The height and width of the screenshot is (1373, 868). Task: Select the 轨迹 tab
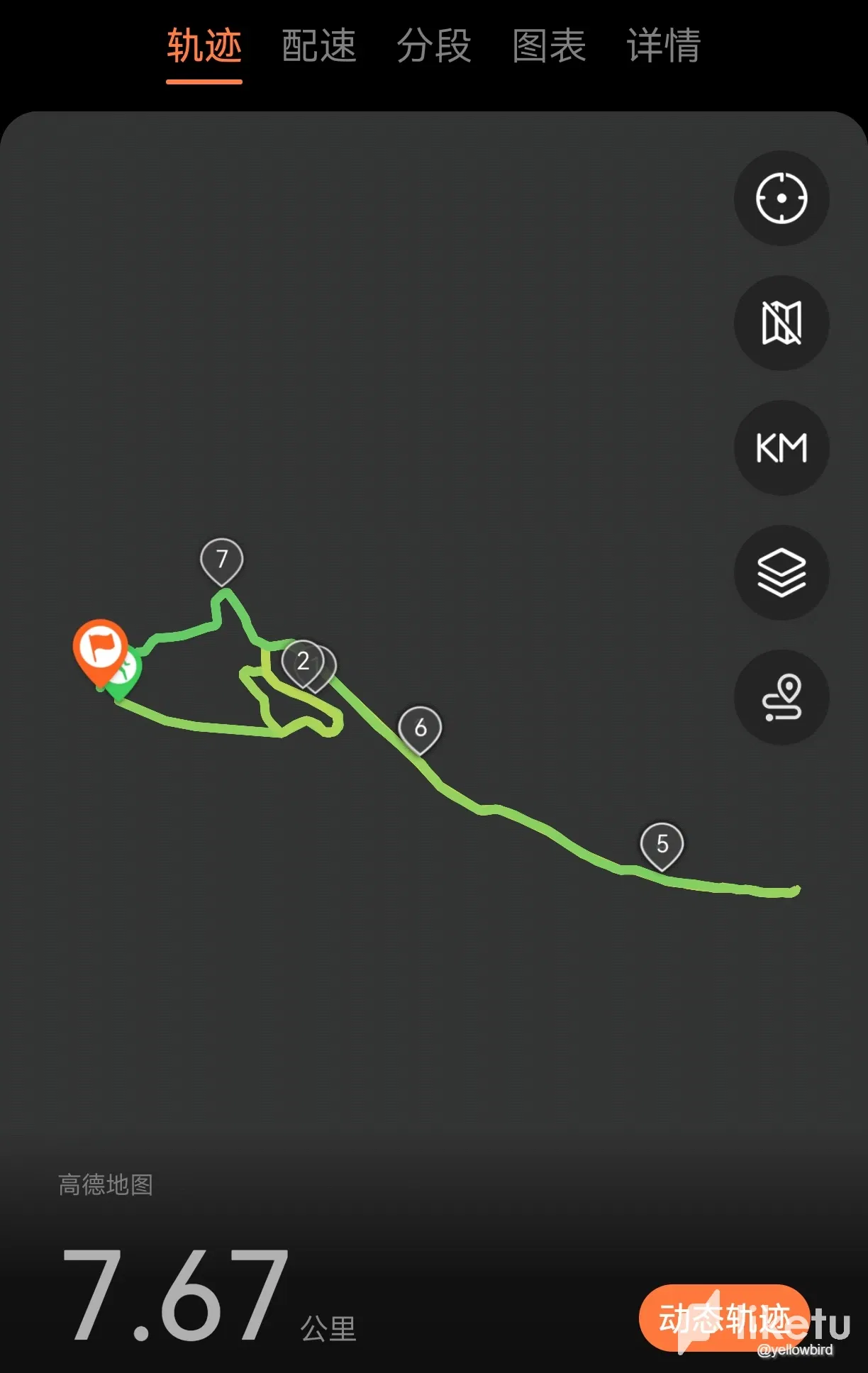point(204,46)
